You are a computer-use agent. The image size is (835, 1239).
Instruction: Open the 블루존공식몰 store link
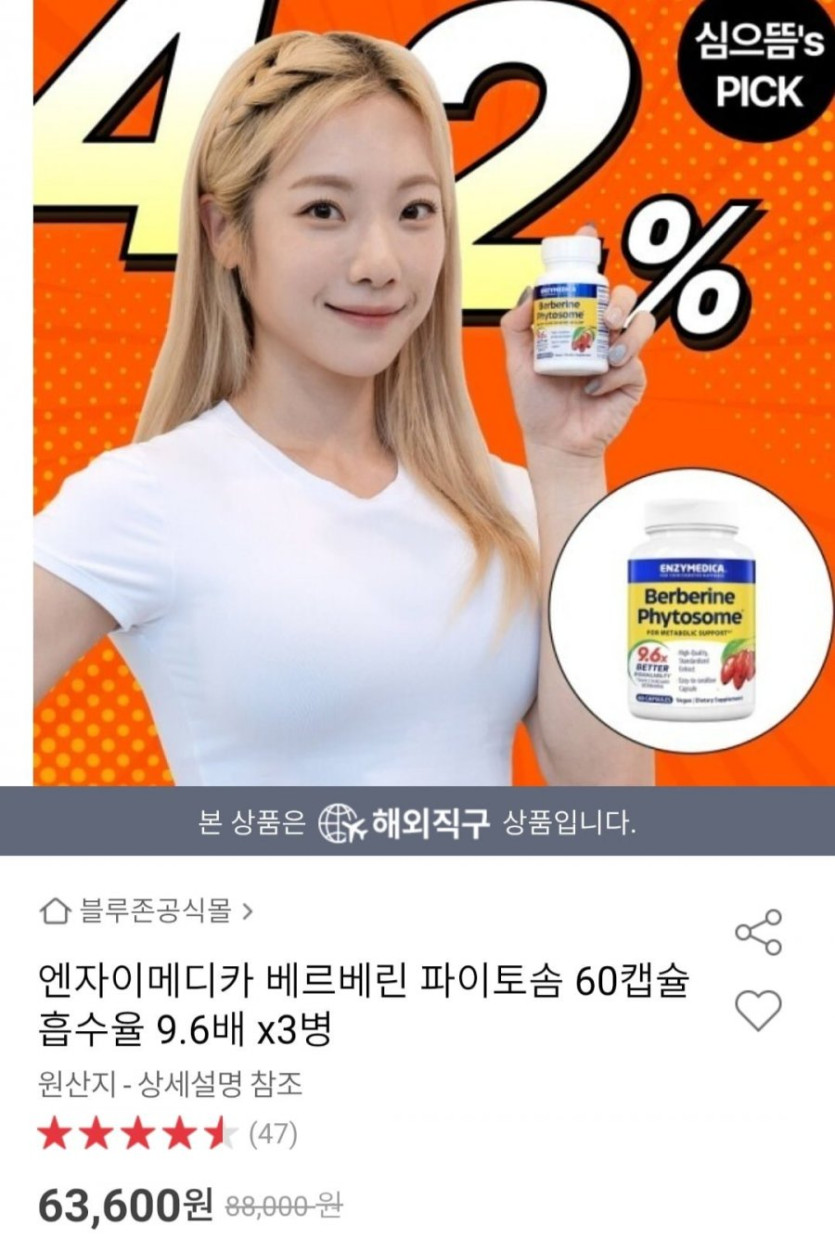pyautogui.click(x=147, y=911)
